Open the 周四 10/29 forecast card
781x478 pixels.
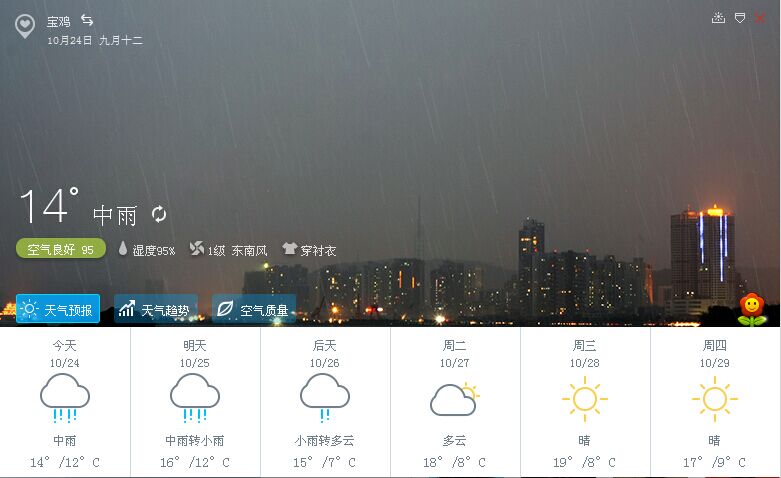[715, 402]
